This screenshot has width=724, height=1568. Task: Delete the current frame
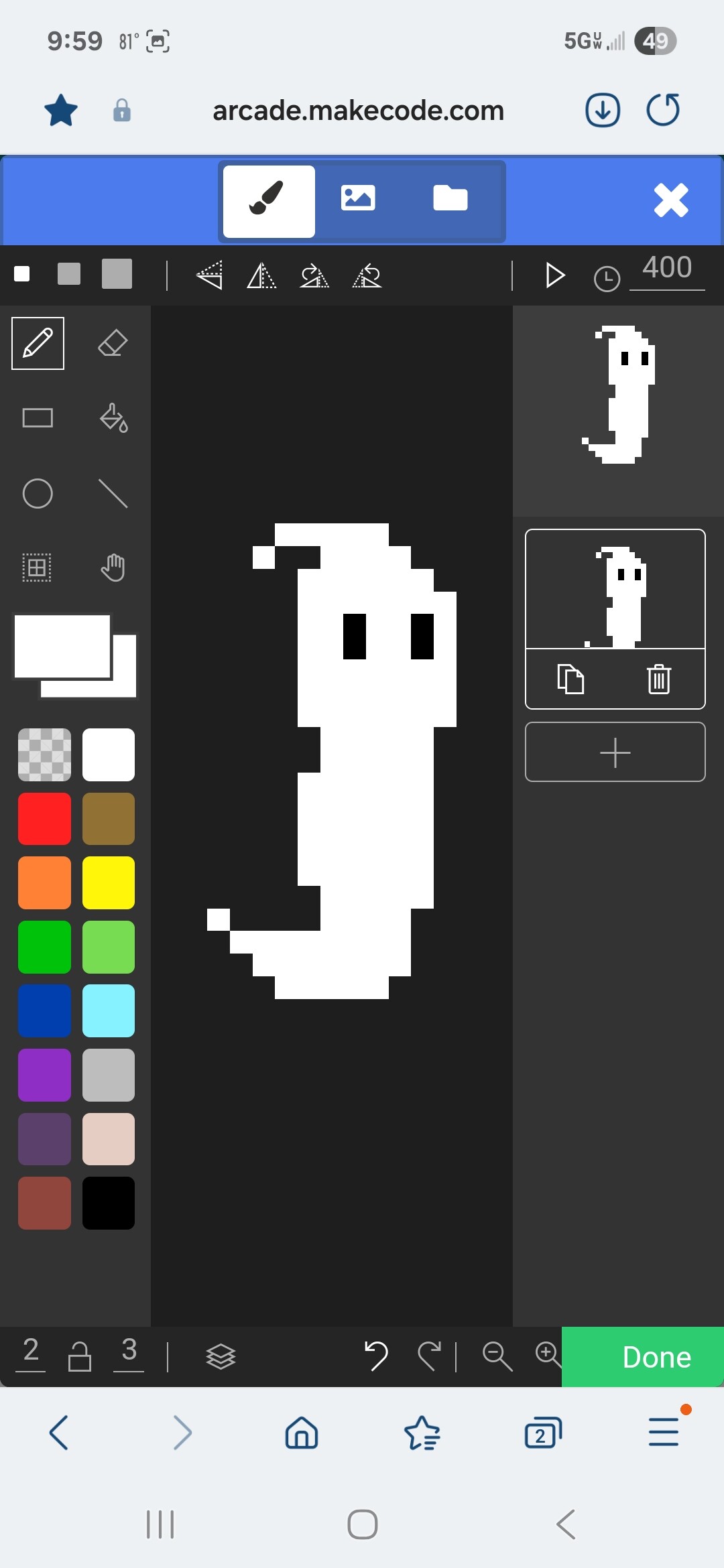point(659,679)
